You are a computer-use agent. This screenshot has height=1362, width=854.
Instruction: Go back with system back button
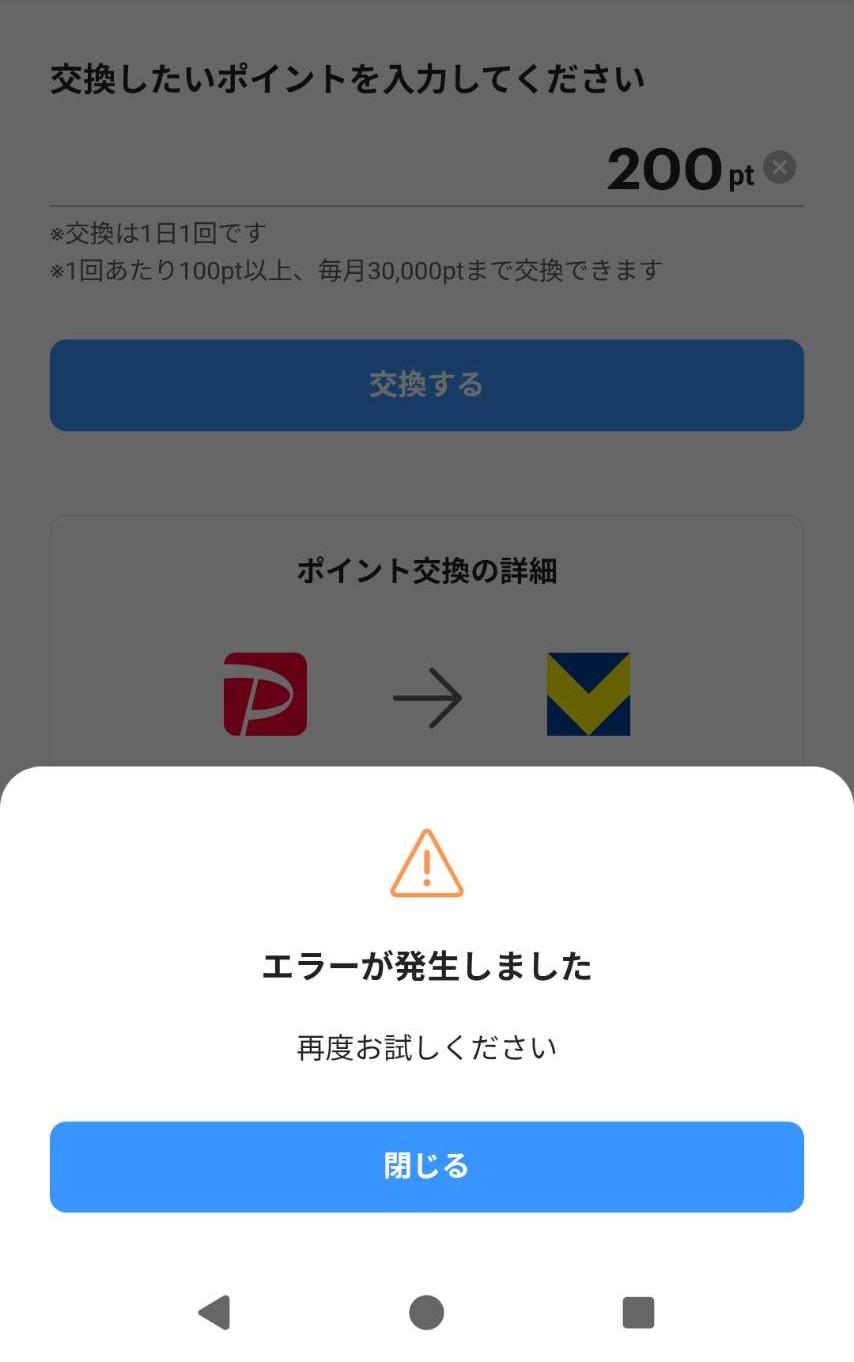pos(215,1312)
